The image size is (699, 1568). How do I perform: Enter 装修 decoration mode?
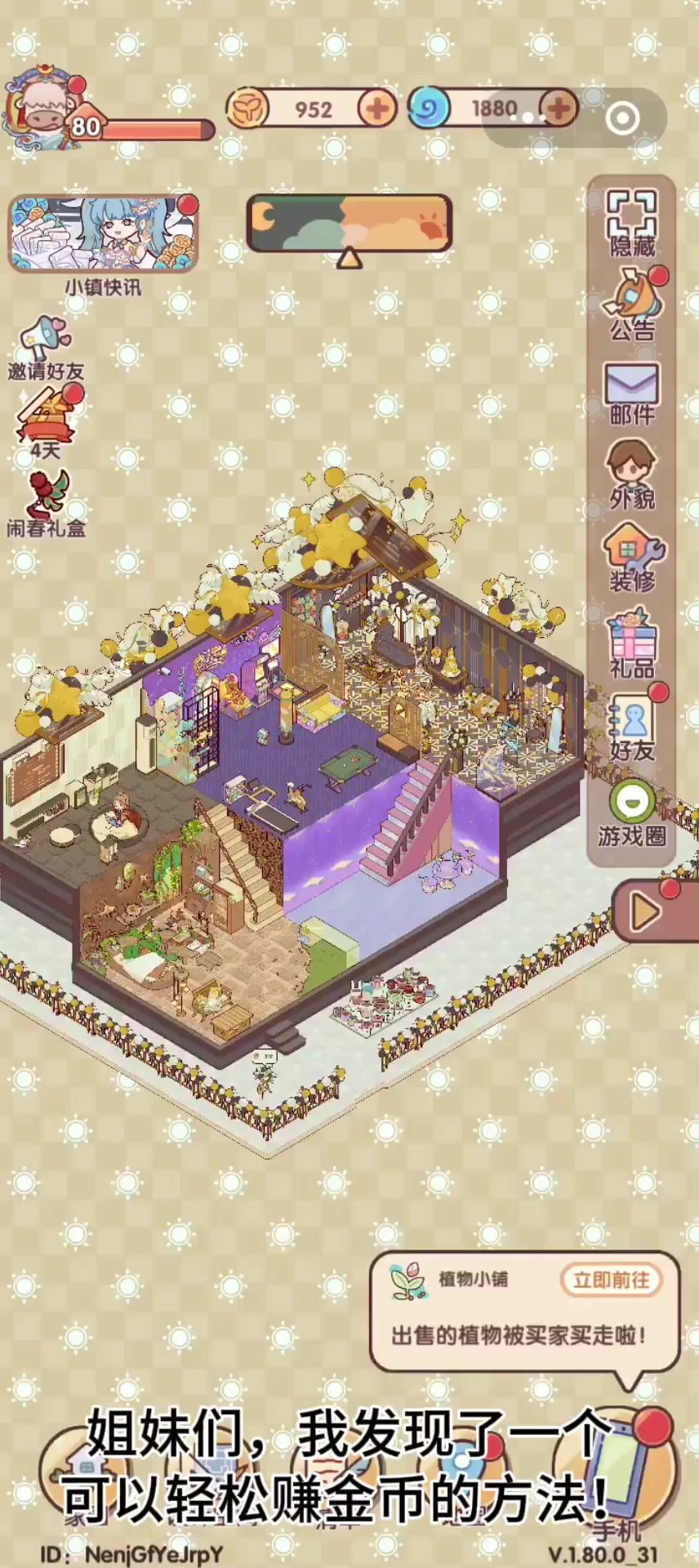tap(632, 558)
